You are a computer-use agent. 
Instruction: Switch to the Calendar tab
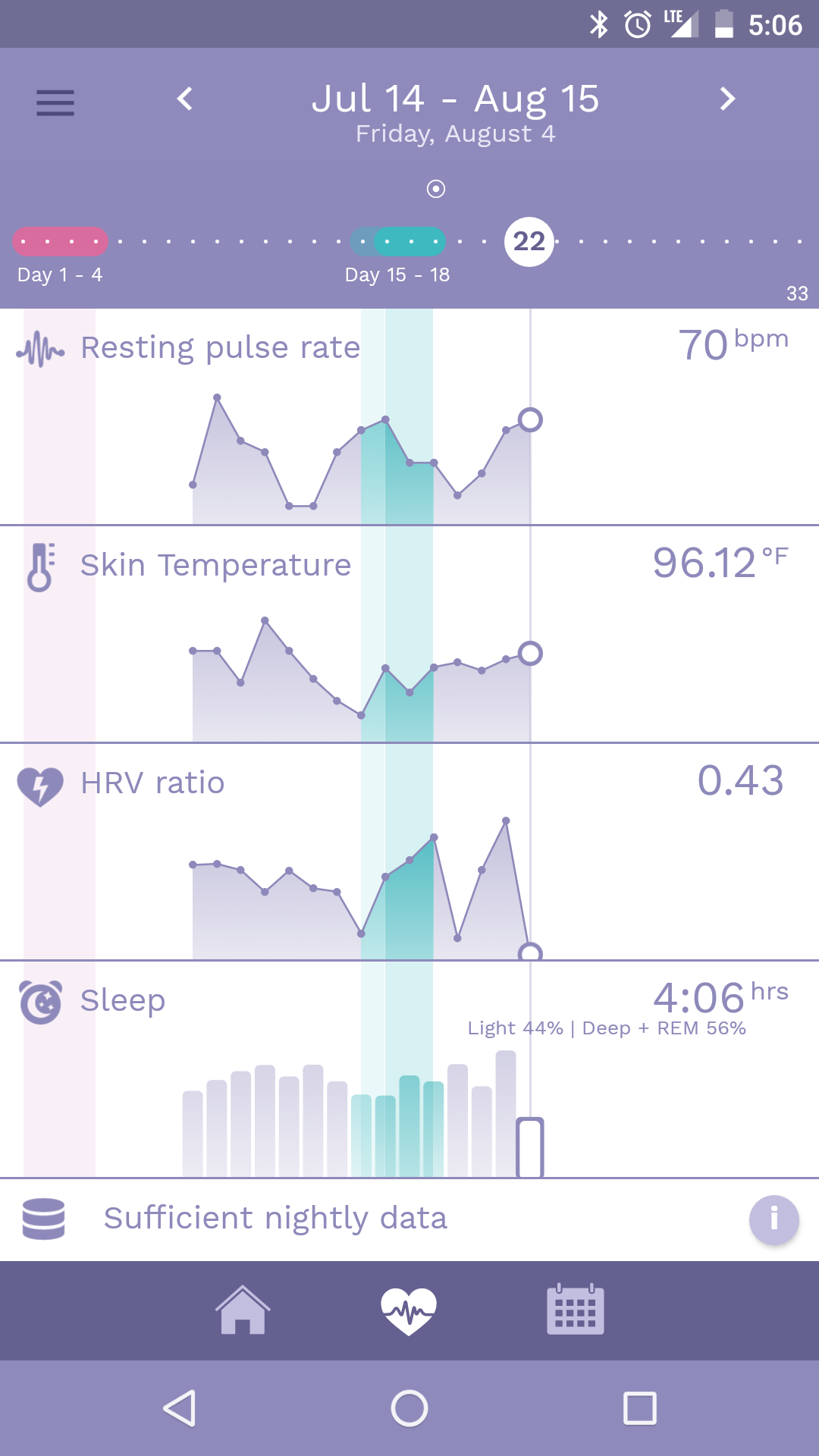click(x=576, y=1310)
